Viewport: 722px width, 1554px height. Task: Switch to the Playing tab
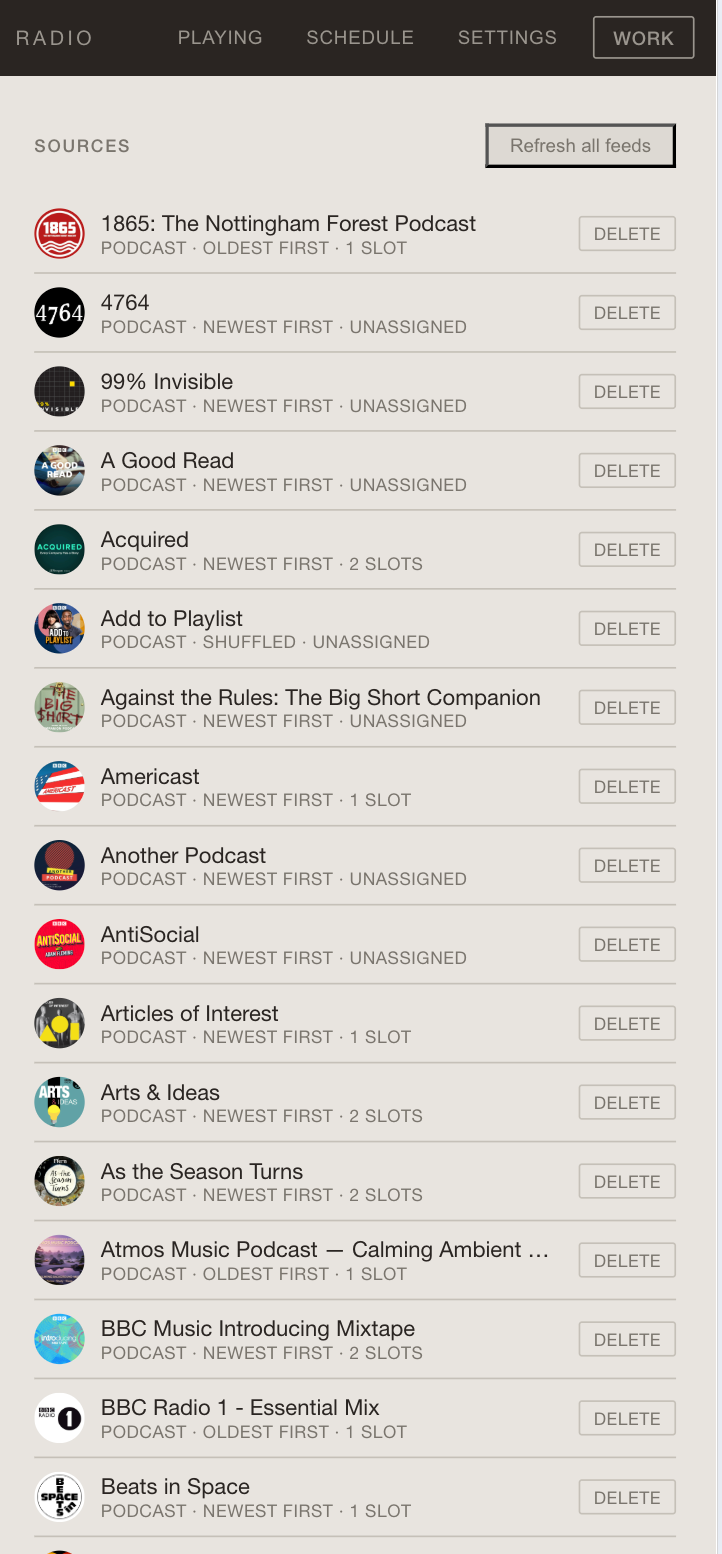(220, 38)
